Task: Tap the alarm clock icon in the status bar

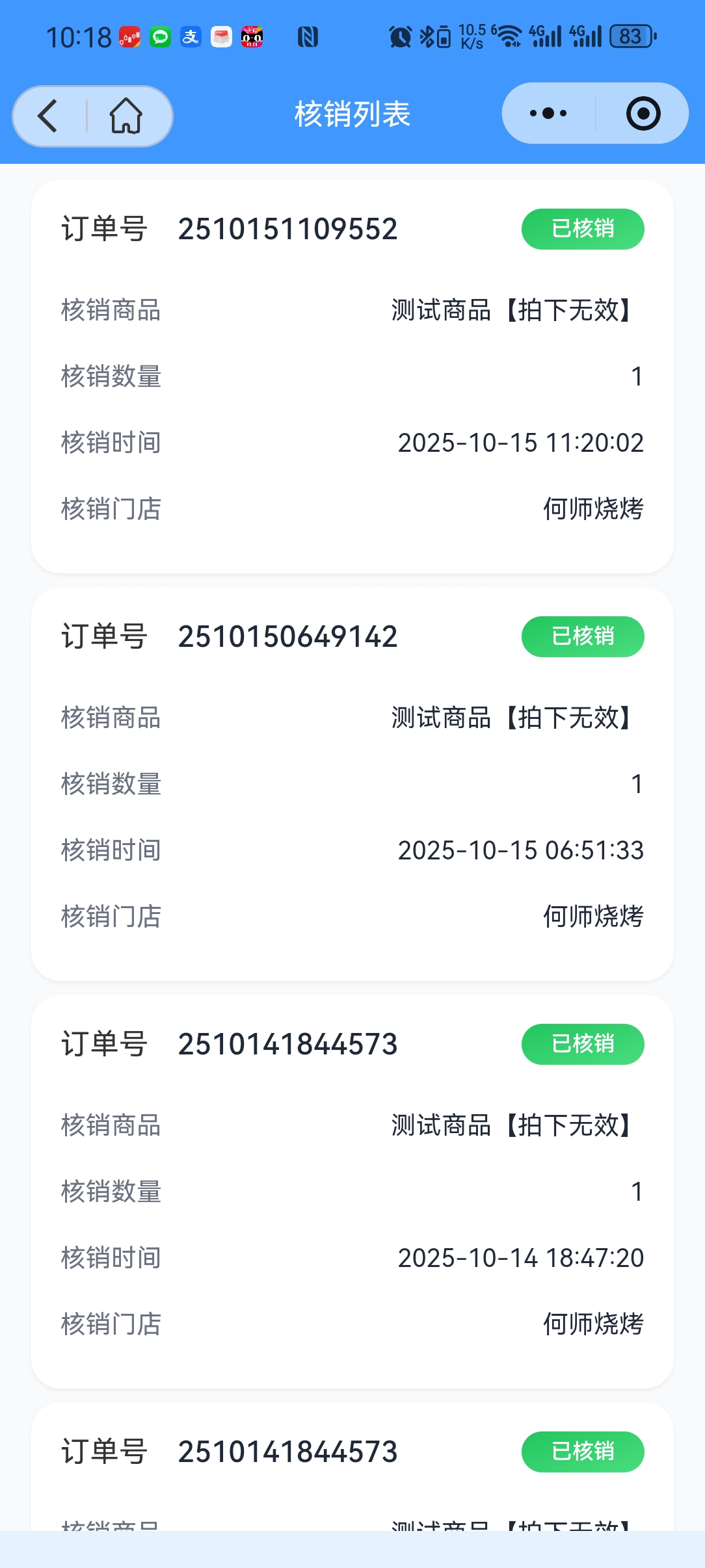Action: tap(399, 37)
